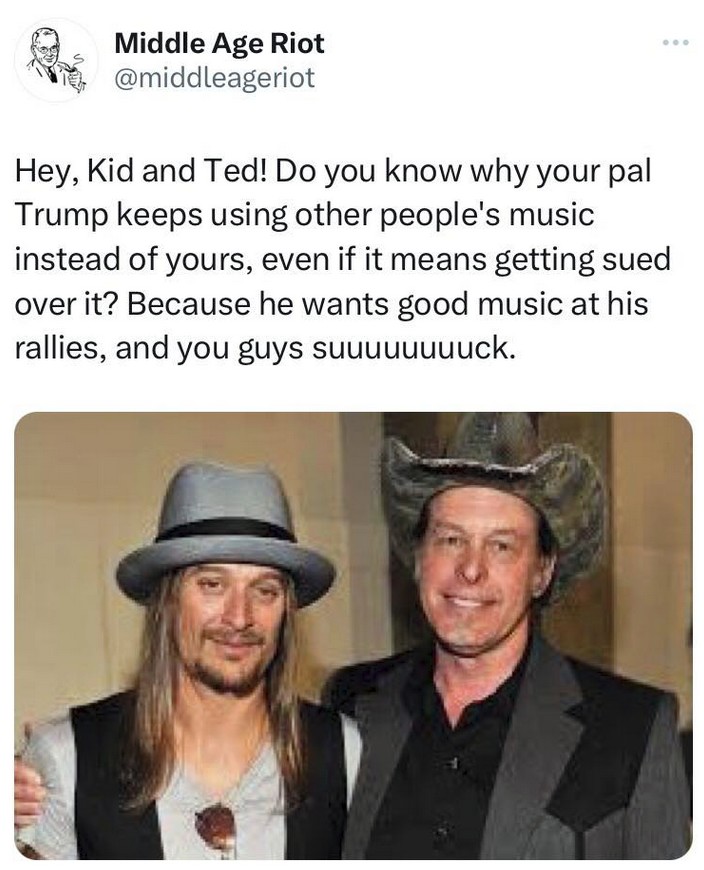Image resolution: width=704 pixels, height=870 pixels.
Task: Open the attached photo in the tweet
Action: tap(352, 635)
